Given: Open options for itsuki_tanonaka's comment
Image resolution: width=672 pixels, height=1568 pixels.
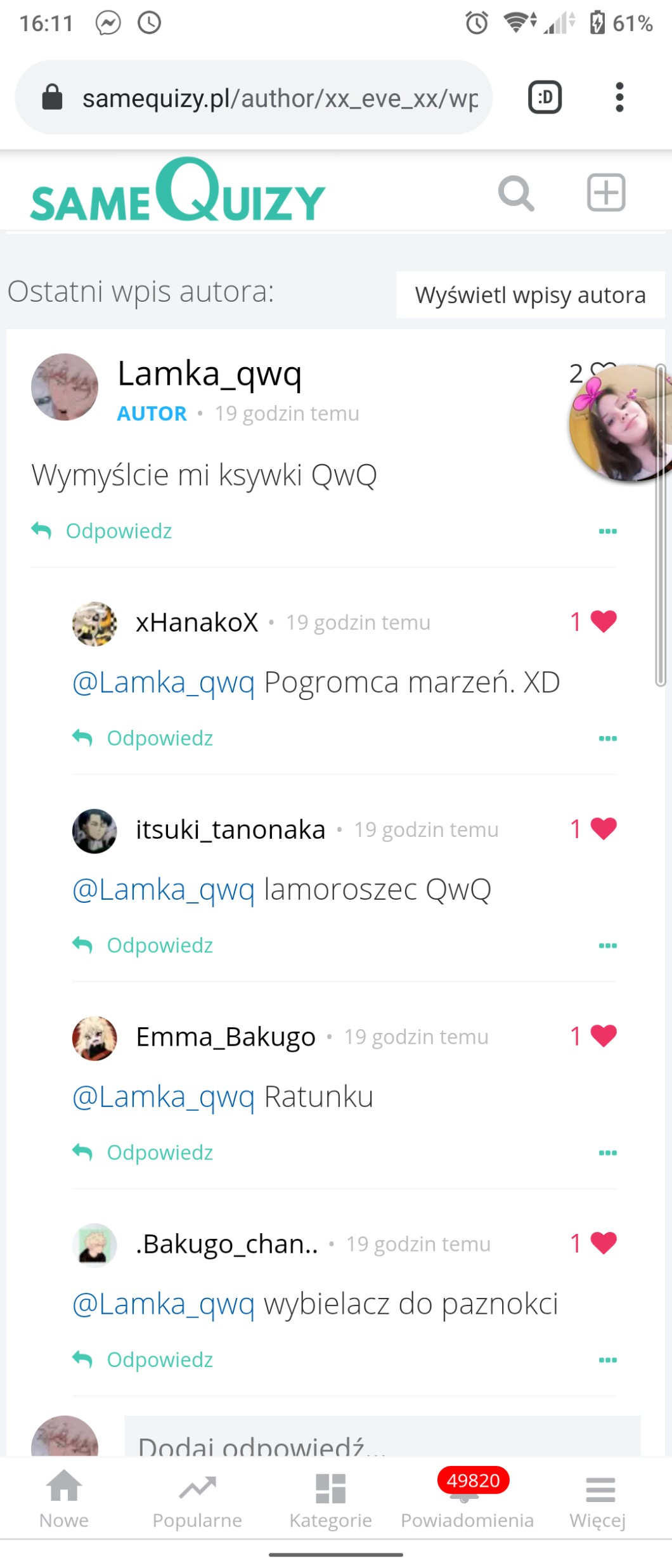Looking at the screenshot, I should (607, 945).
